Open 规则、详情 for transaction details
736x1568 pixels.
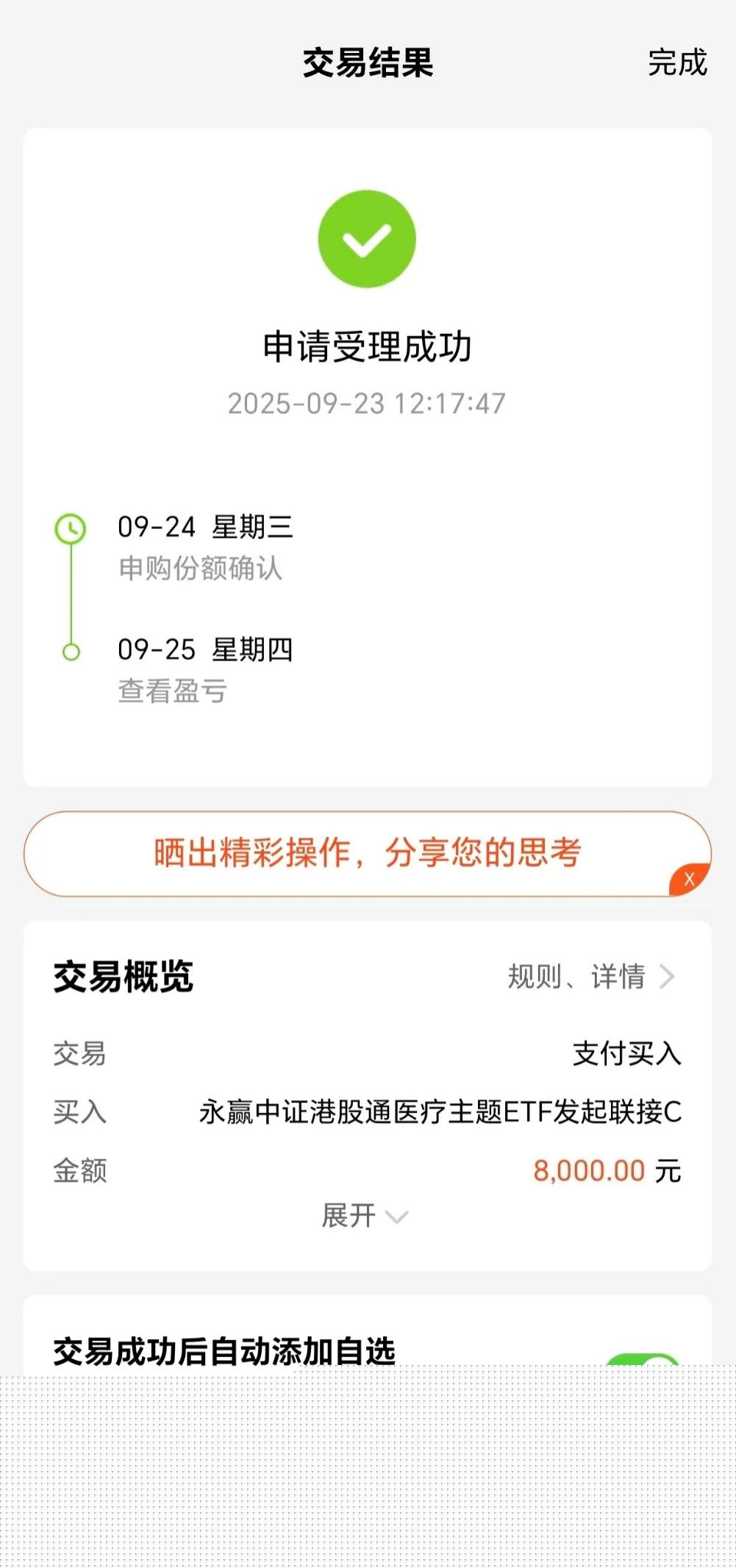pyautogui.click(x=590, y=977)
